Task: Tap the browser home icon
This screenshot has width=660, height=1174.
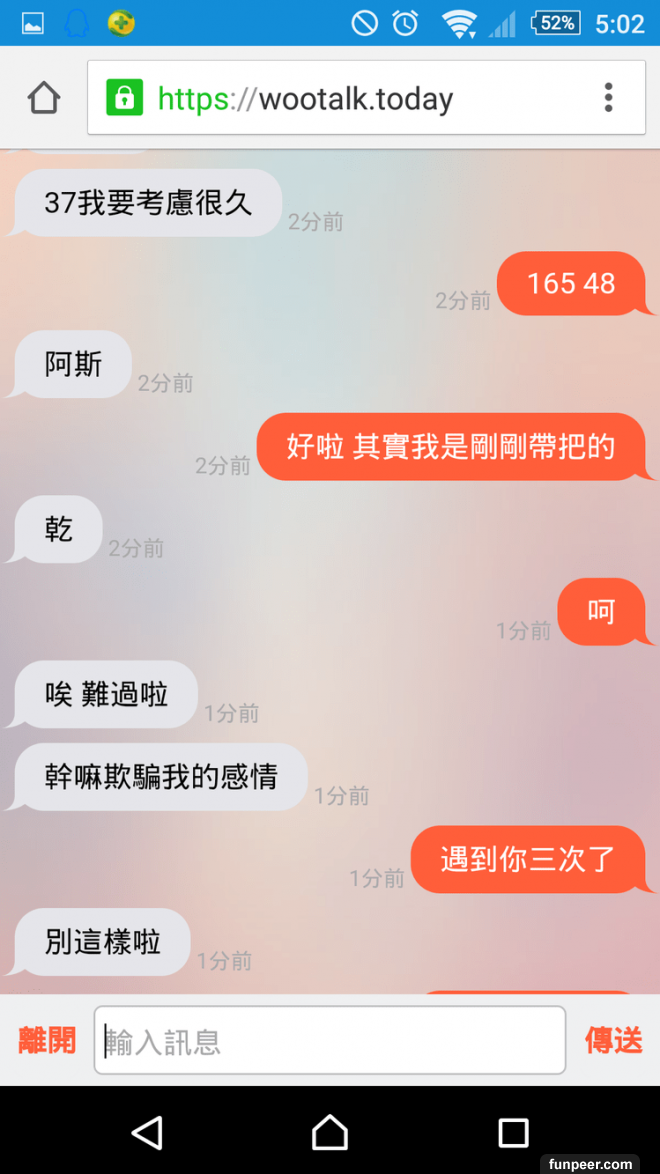Action: (44, 98)
